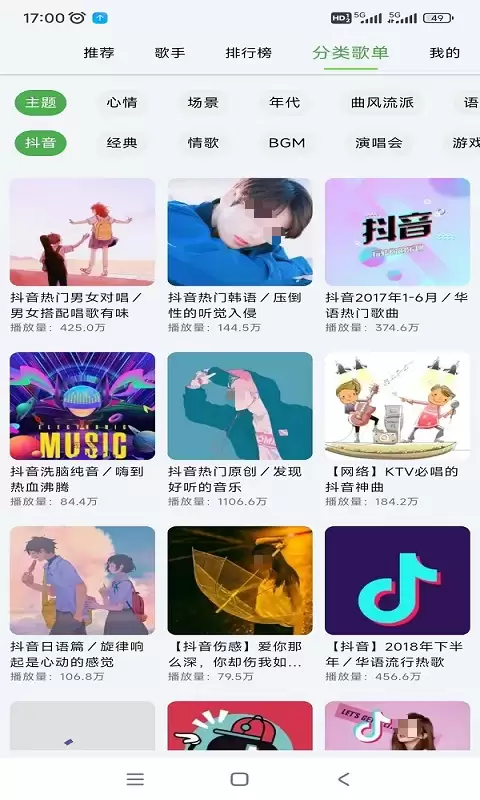Viewport: 480px width, 800px height.
Task: Filter playlists by 年代
Action: click(285, 103)
